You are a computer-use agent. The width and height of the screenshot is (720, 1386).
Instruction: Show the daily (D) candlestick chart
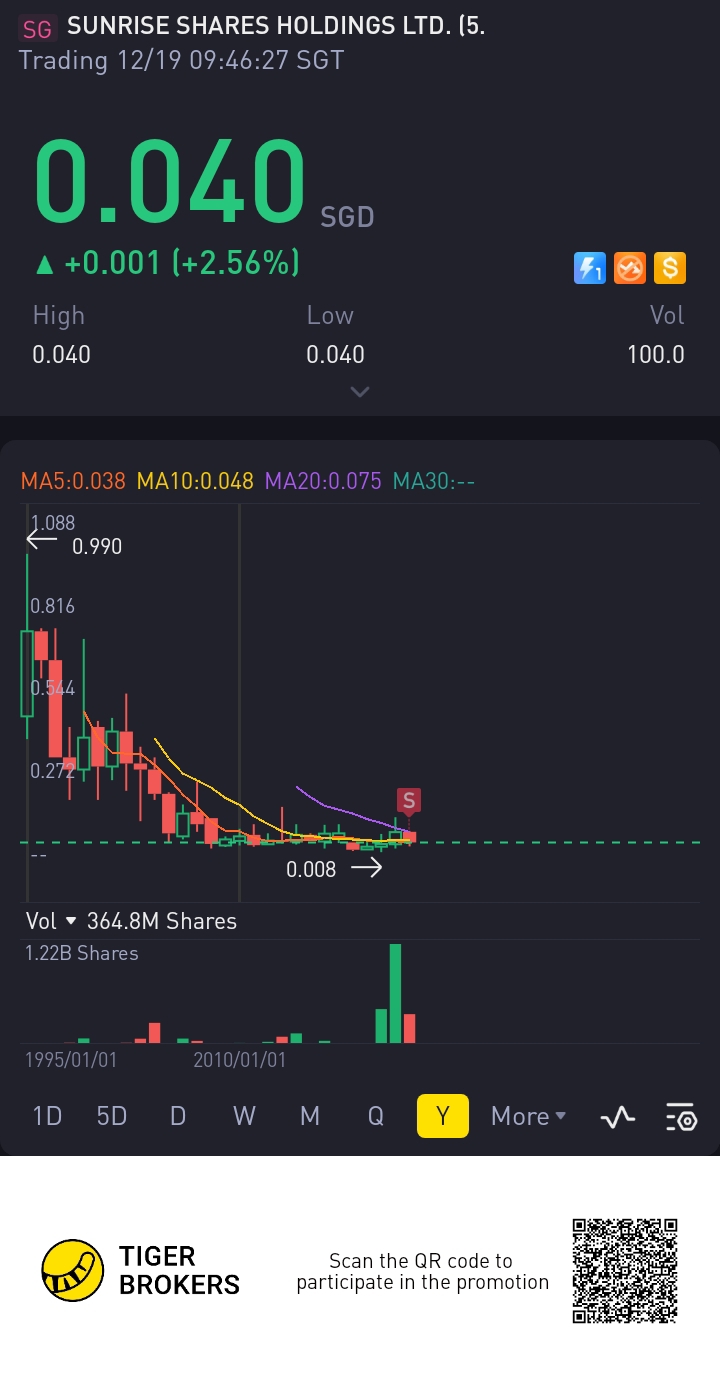pos(178,1116)
